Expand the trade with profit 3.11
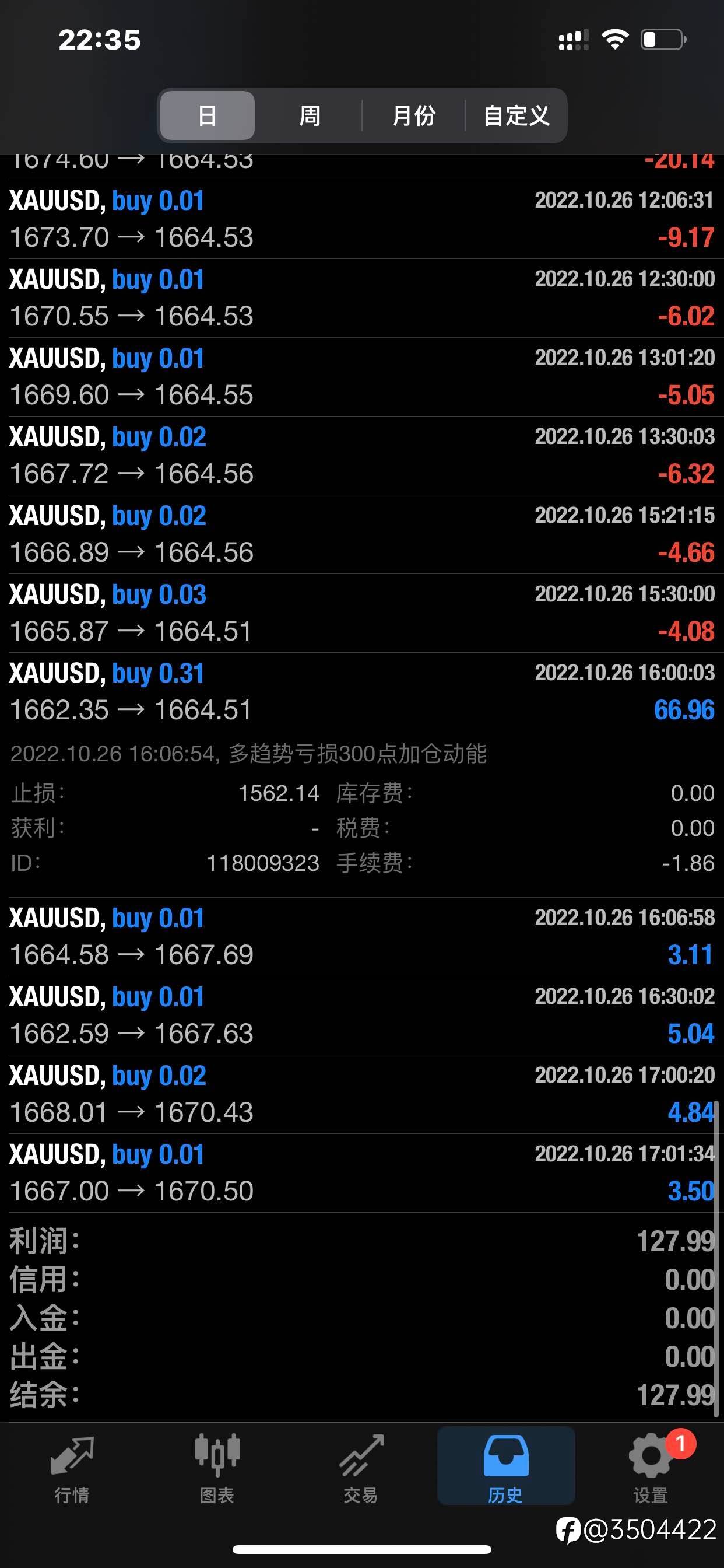This screenshot has height=1568, width=724. (362, 937)
